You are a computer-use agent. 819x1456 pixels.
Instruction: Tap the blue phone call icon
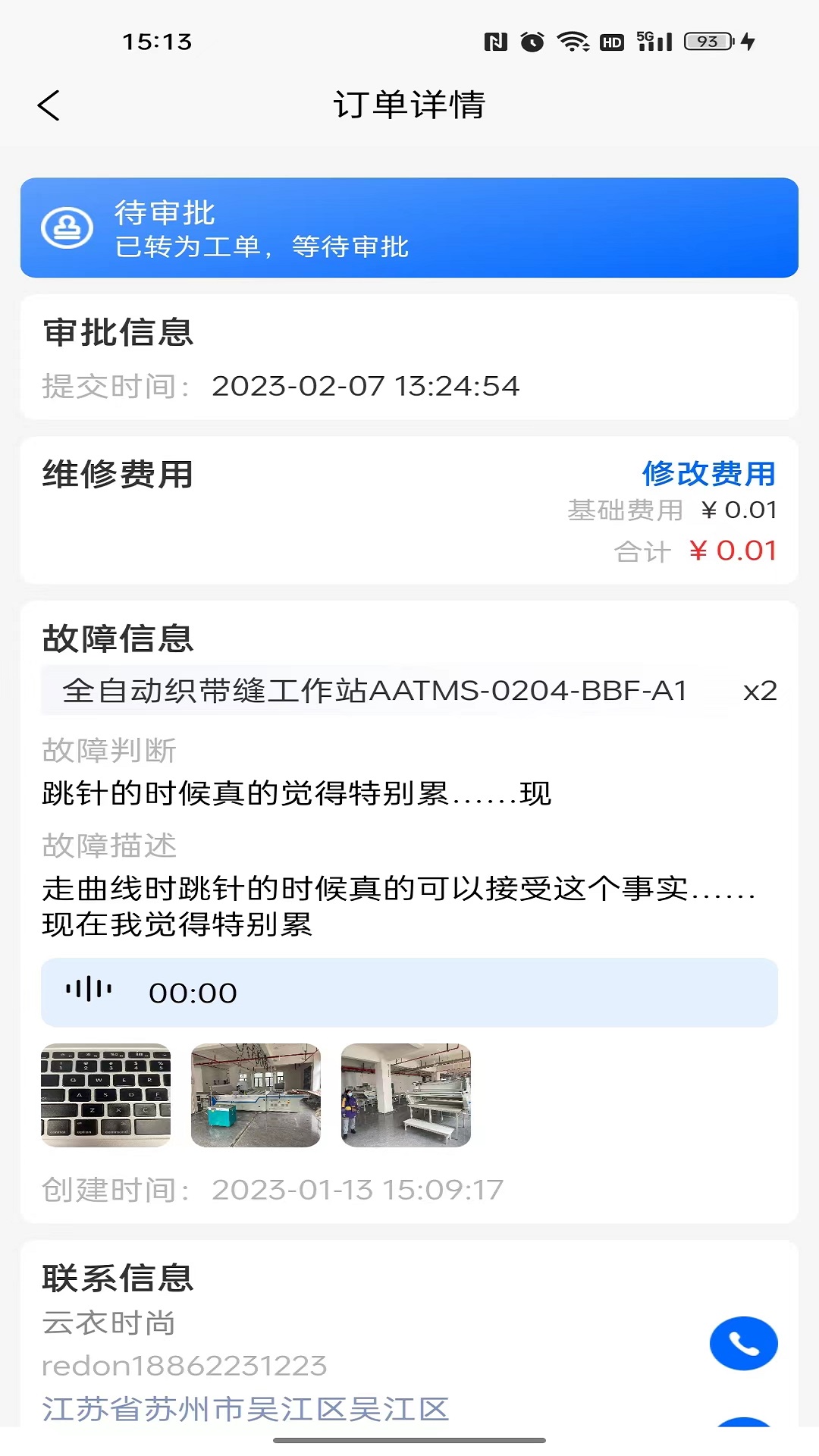[x=744, y=1342]
